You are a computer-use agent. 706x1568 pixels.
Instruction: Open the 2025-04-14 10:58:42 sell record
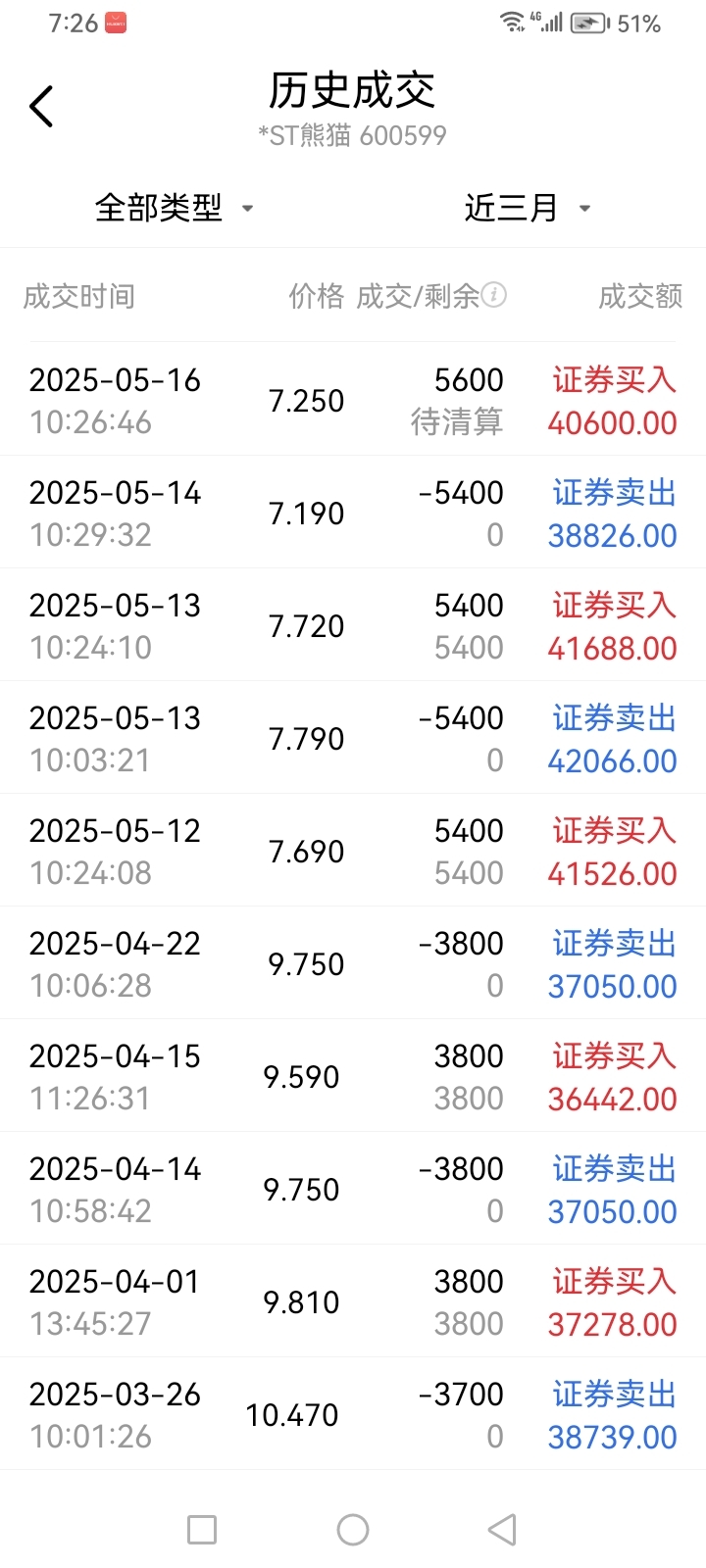point(353,1189)
